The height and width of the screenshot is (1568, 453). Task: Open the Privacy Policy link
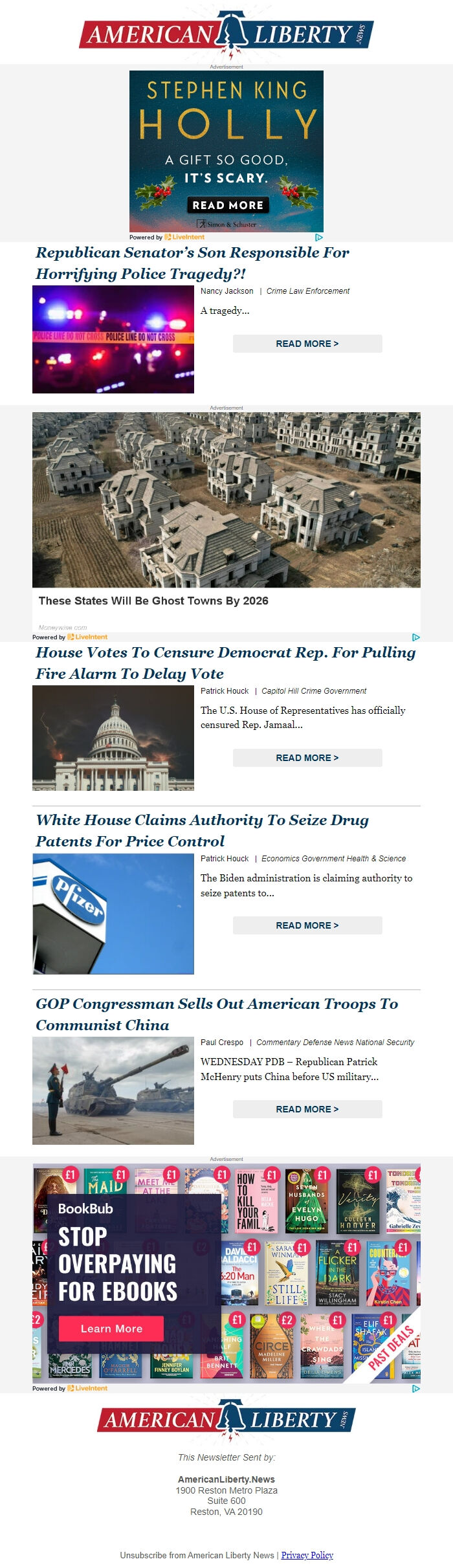pos(307,1555)
